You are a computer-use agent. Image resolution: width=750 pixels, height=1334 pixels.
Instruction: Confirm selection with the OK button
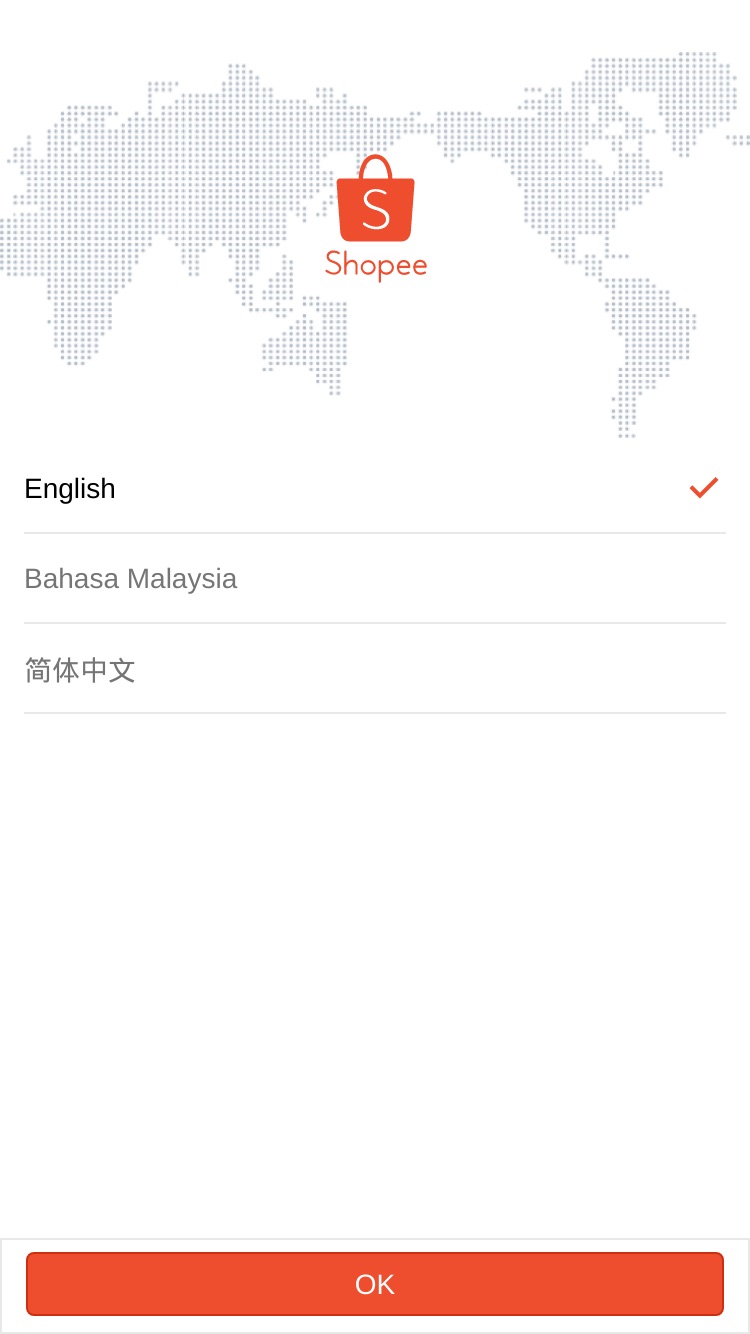pyautogui.click(x=375, y=1284)
